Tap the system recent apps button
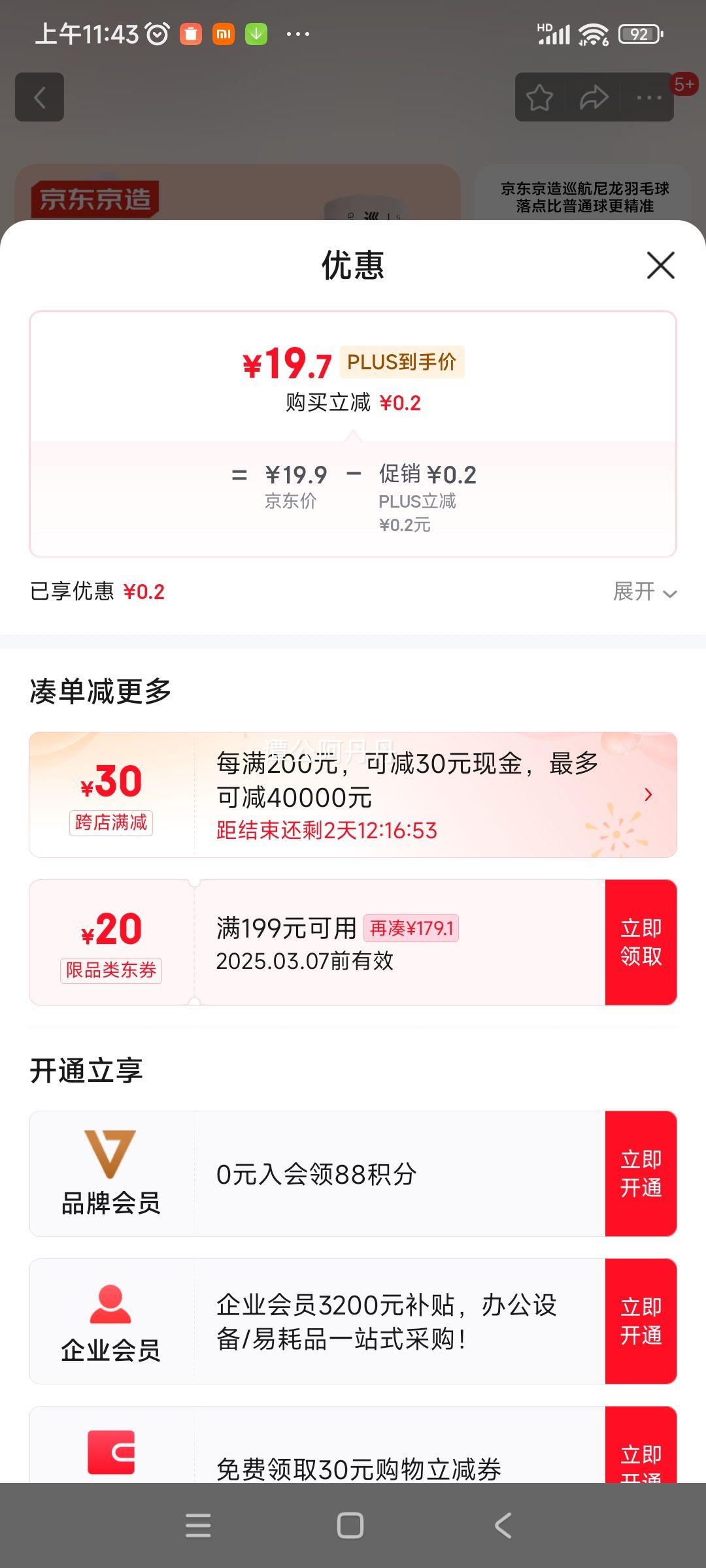This screenshot has height=1568, width=706. tap(198, 1526)
